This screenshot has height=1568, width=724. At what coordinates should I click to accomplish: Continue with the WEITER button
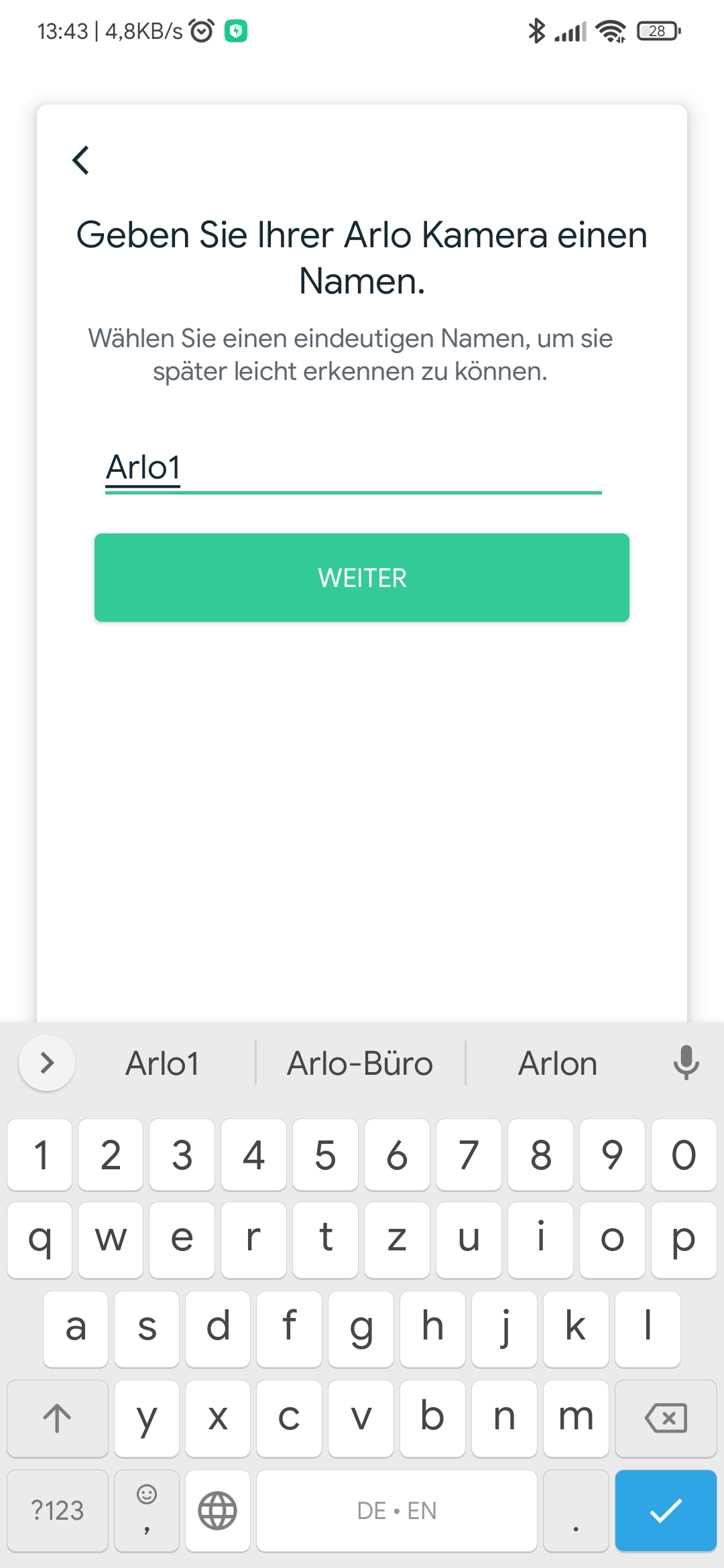pyautogui.click(x=362, y=578)
